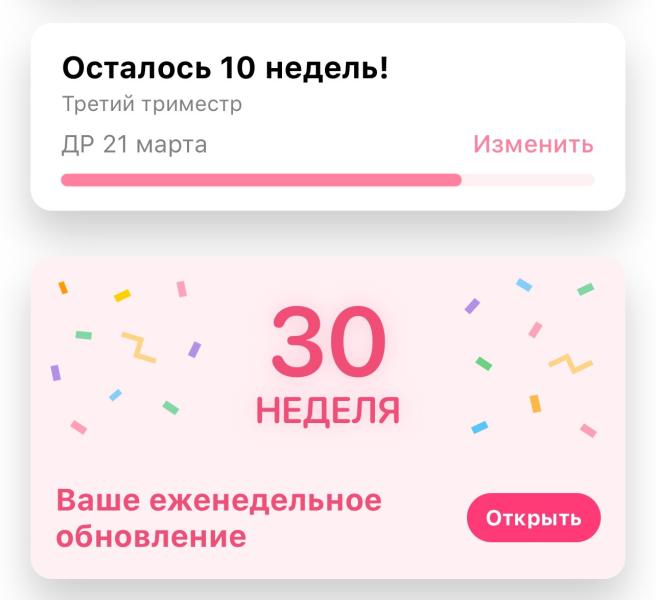656x600 pixels.
Task: Tap «Изменить» to change the due date
Action: 533,144
